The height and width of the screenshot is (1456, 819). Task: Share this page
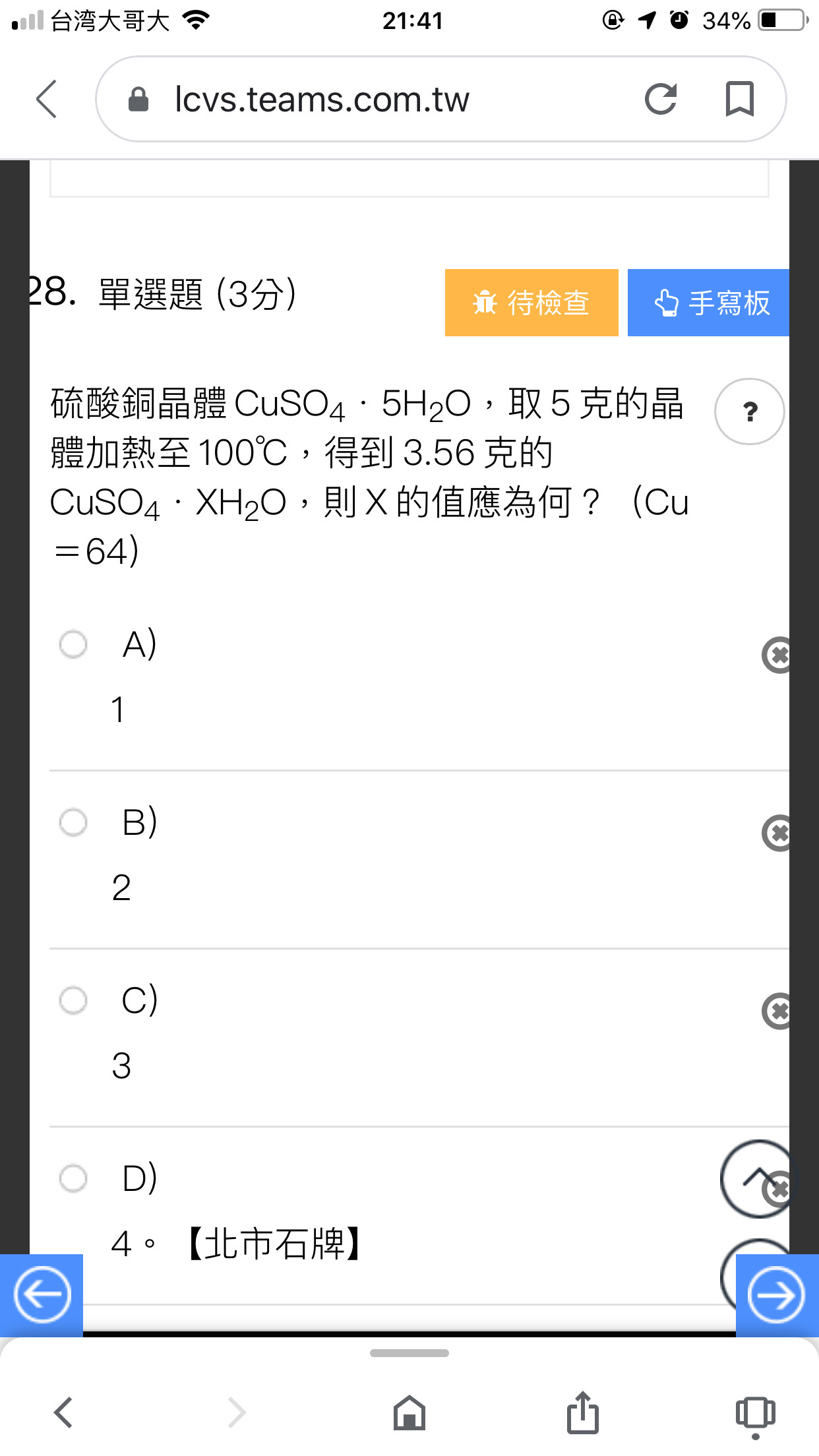[582, 1412]
